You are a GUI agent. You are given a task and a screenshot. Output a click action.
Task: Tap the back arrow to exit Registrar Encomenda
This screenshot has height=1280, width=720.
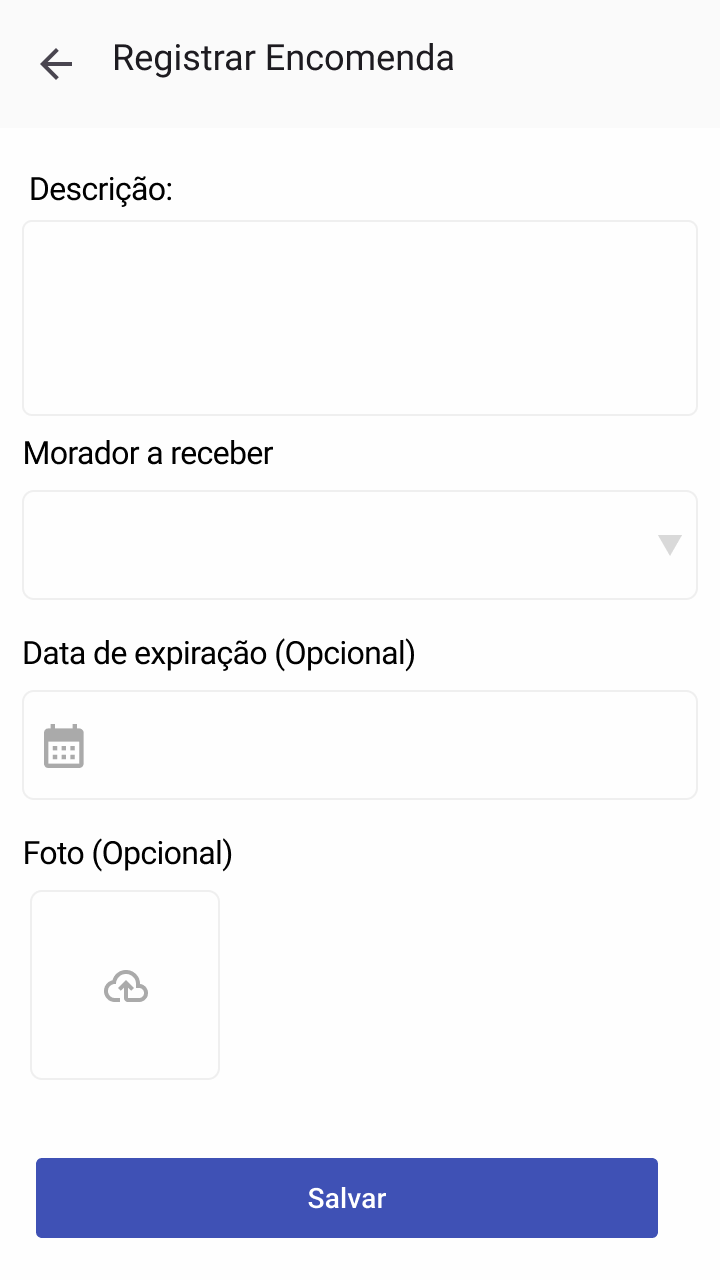coord(56,63)
